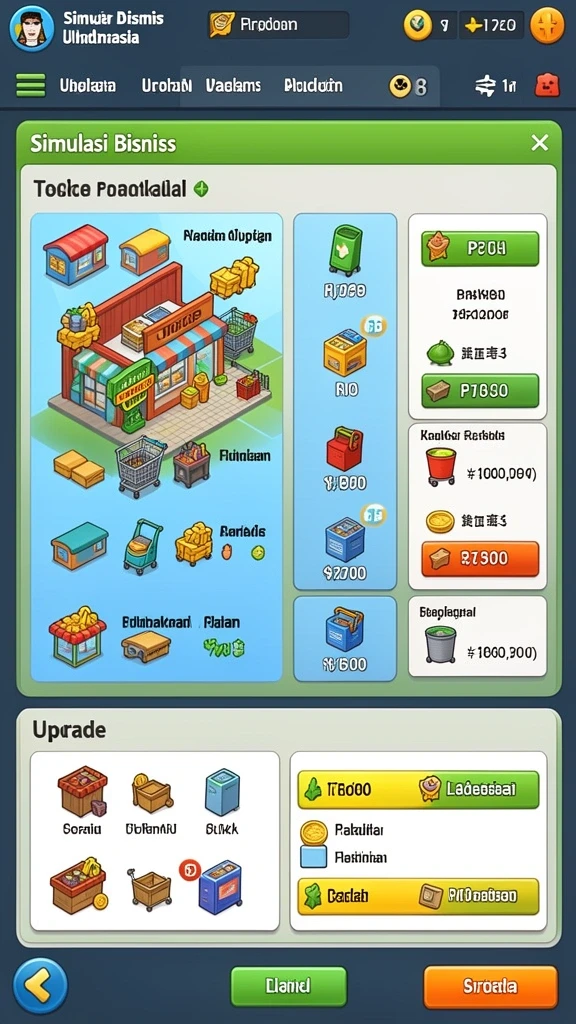576x1024 pixels.
Task: Tap the green Claned button
Action: (x=289, y=986)
